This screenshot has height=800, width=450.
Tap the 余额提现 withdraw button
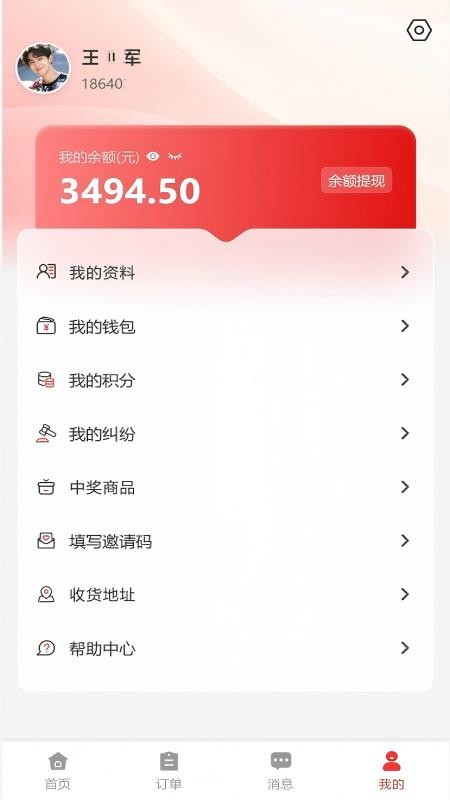tap(356, 181)
